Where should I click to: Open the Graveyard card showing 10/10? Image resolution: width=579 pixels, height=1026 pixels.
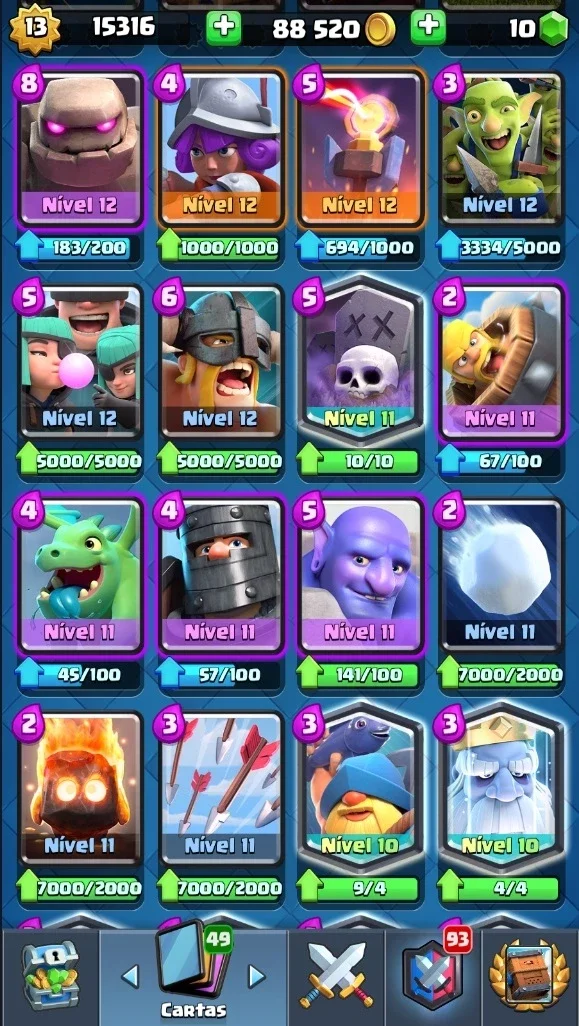(360, 363)
